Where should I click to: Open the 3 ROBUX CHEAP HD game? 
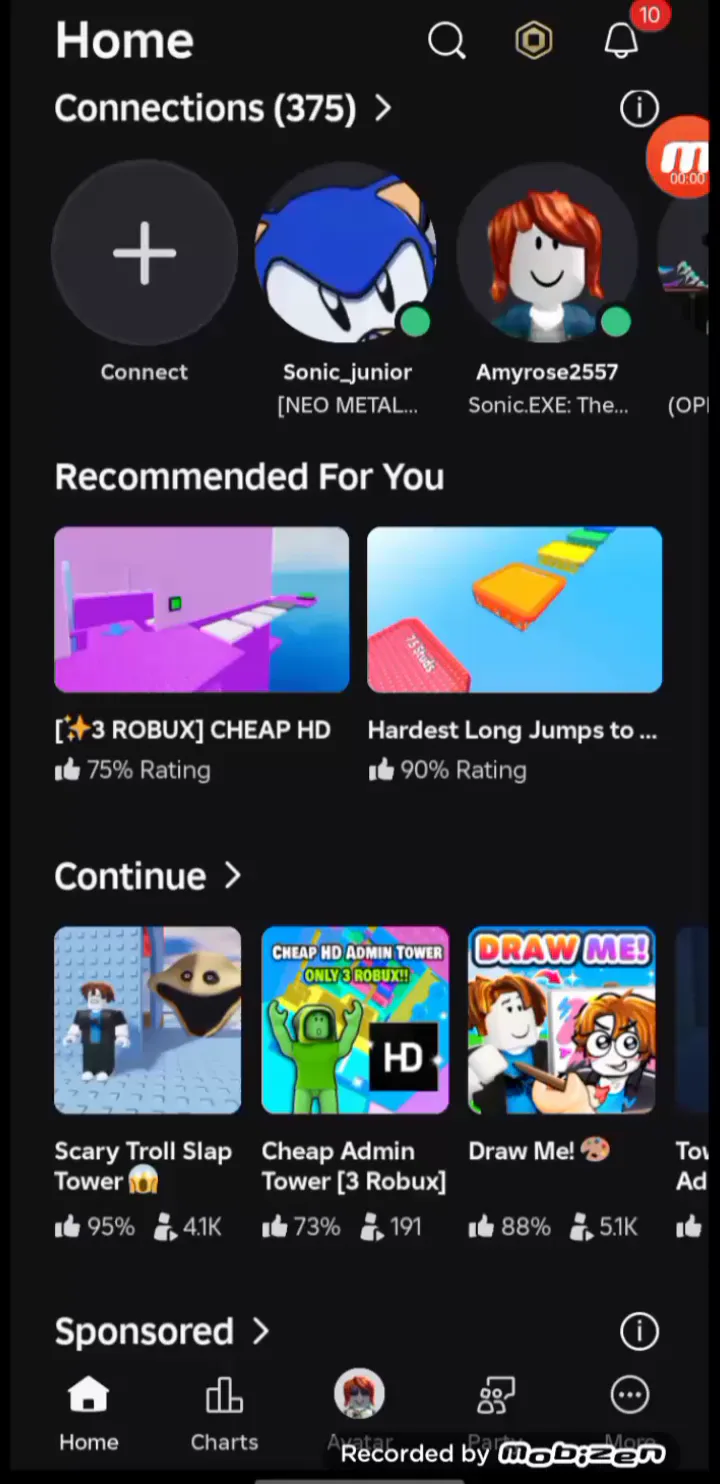pyautogui.click(x=201, y=610)
